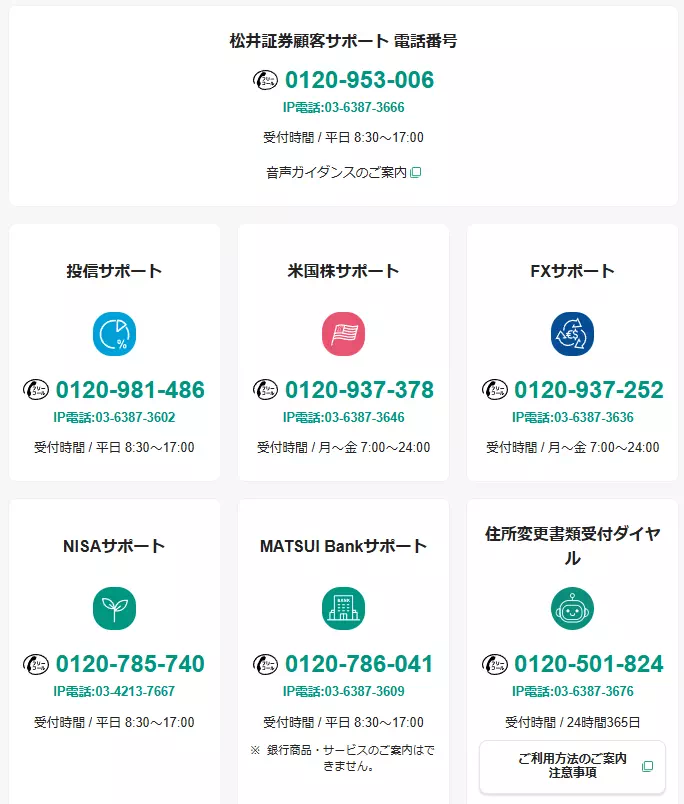Call 米国株サポート at 0120-937-378

[358, 390]
